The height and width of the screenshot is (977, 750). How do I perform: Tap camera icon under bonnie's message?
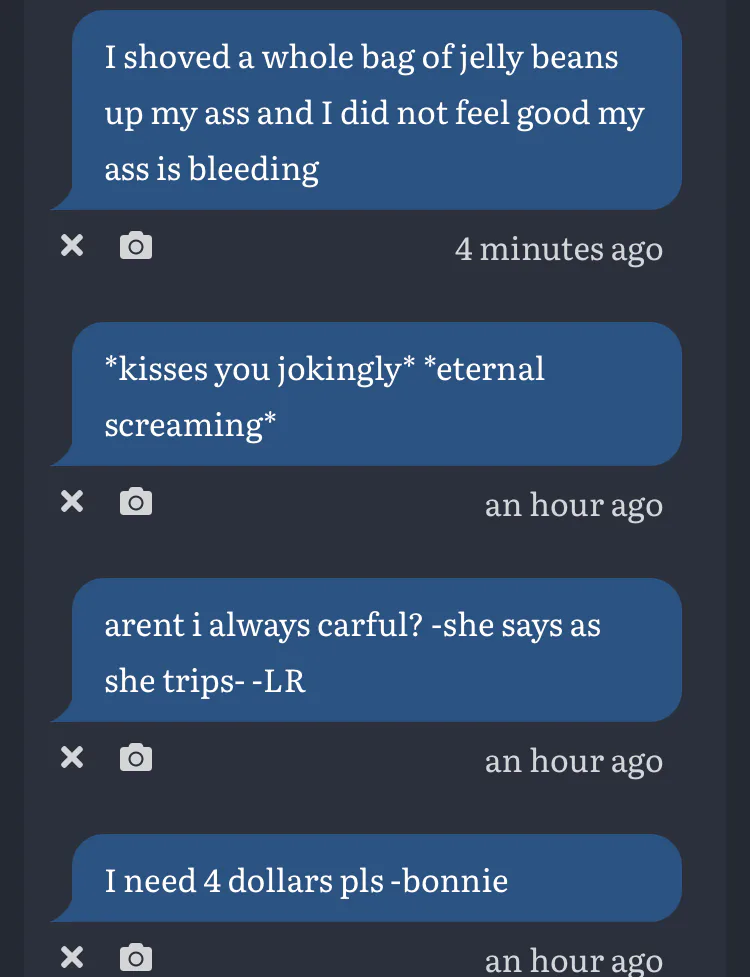[x=136, y=958]
